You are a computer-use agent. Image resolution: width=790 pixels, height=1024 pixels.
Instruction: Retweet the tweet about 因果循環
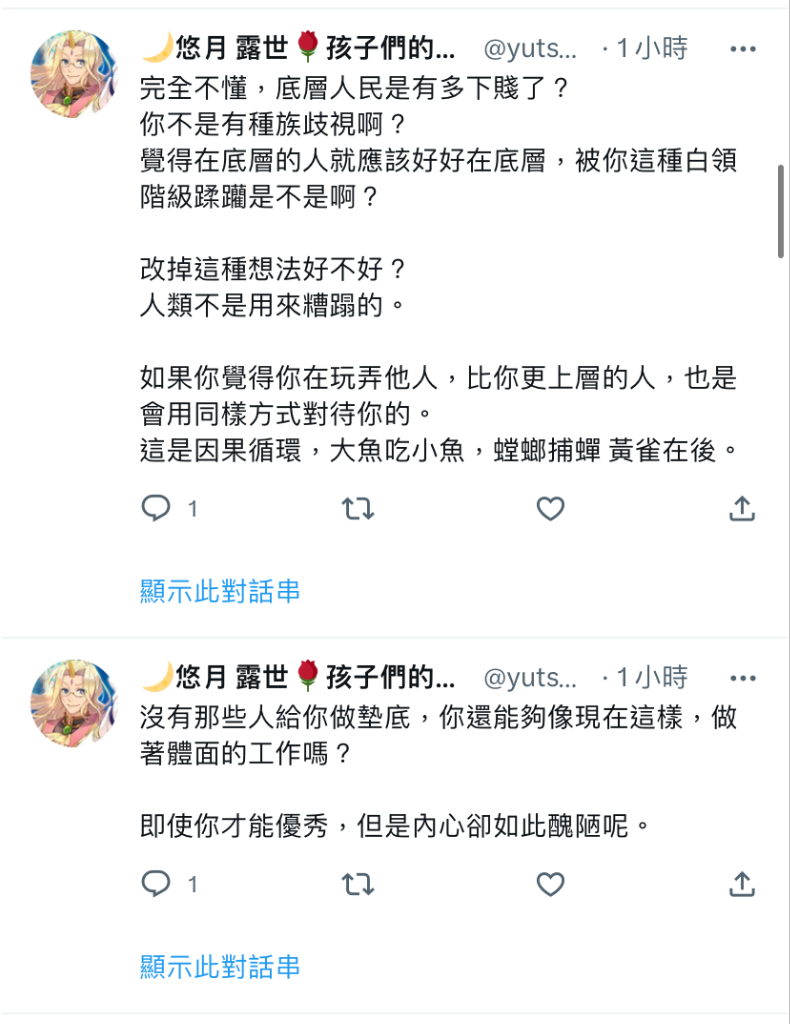click(x=358, y=509)
